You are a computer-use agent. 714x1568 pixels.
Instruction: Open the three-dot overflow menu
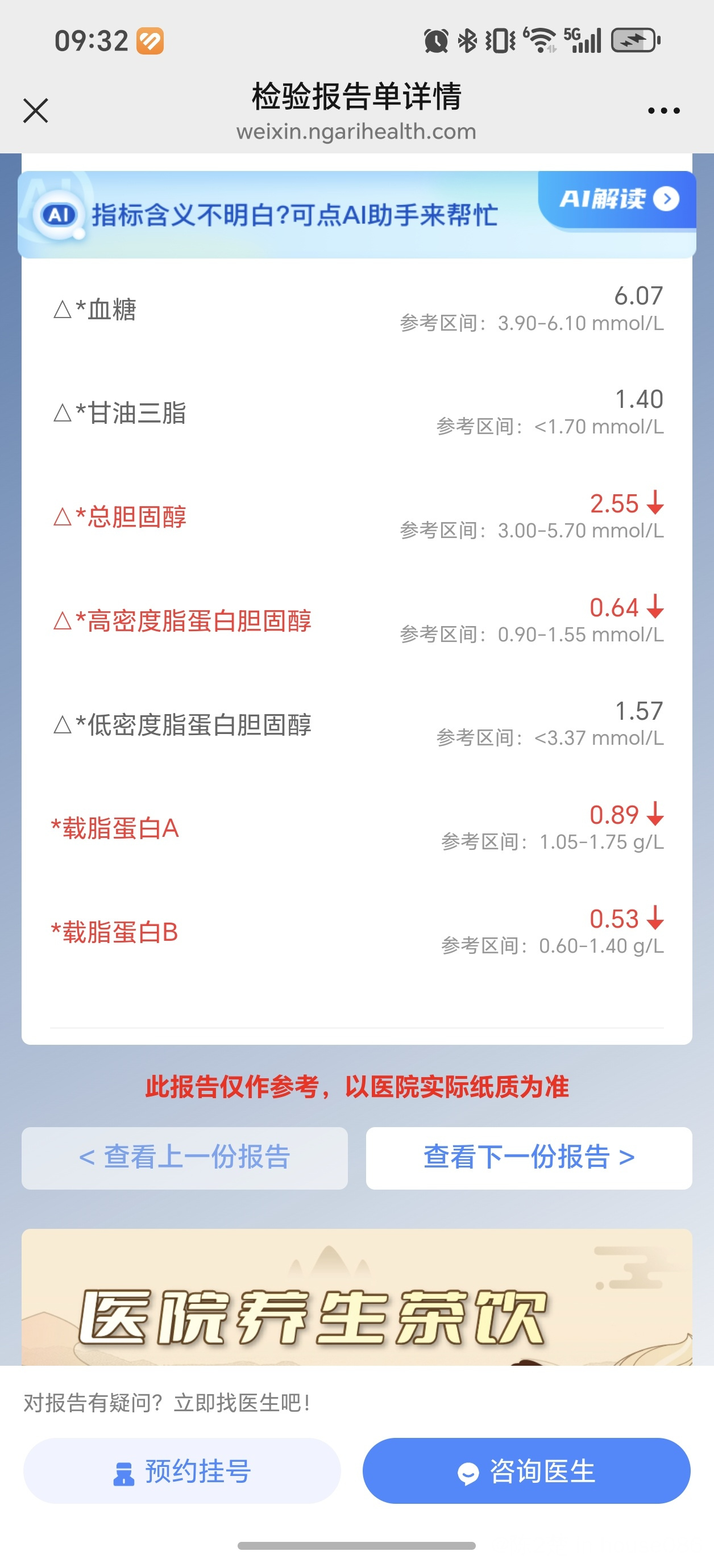[x=663, y=111]
